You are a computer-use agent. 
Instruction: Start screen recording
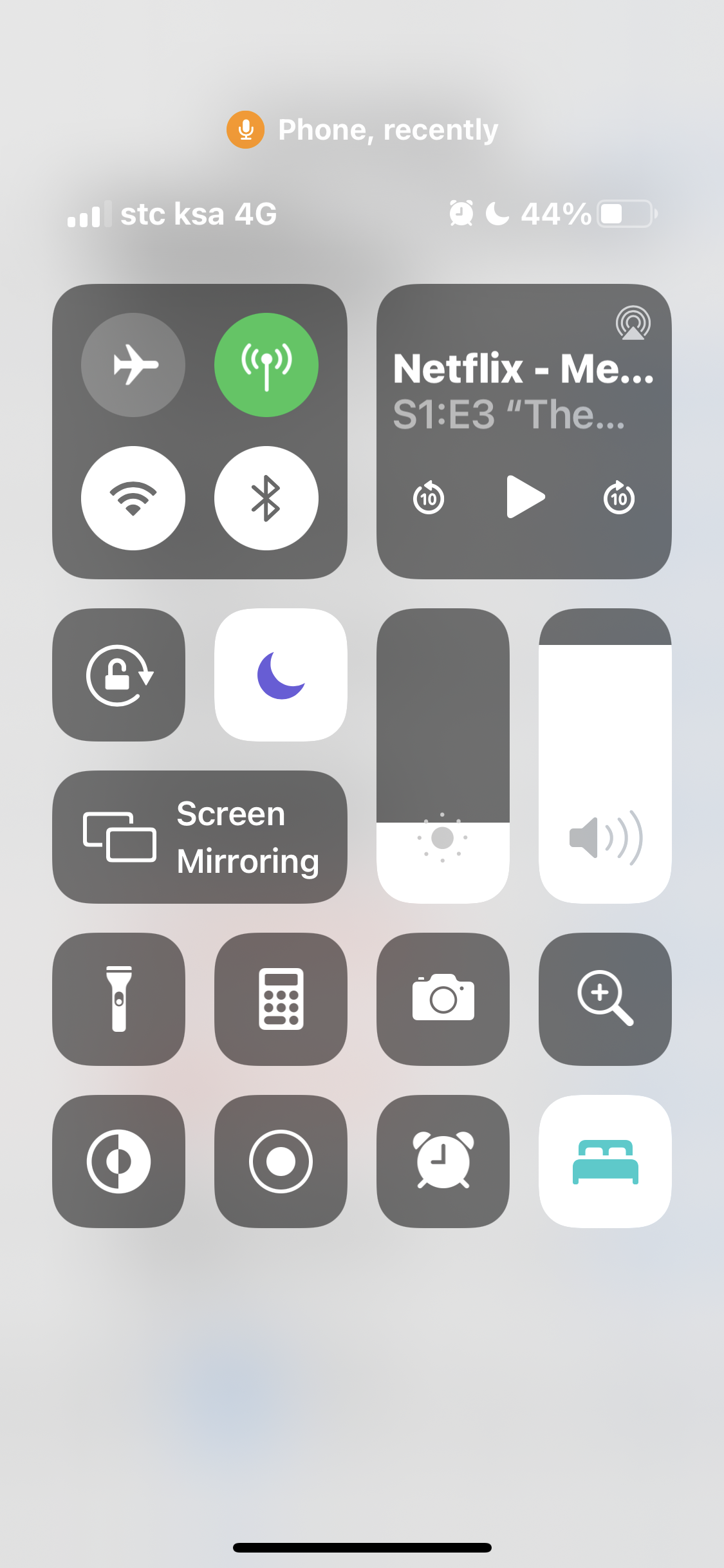coord(281,1161)
